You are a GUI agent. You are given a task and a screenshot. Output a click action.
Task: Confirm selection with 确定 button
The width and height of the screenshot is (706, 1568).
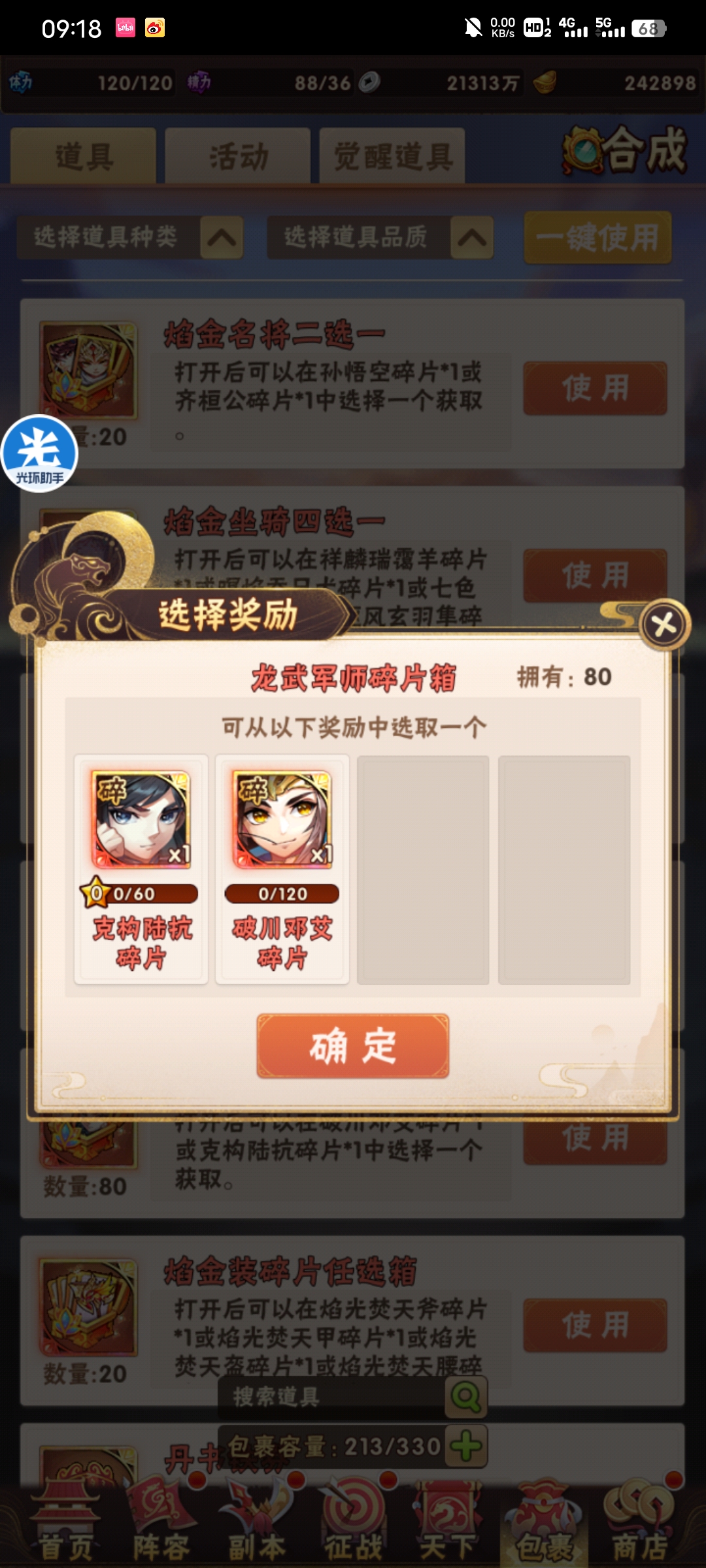point(352,1045)
